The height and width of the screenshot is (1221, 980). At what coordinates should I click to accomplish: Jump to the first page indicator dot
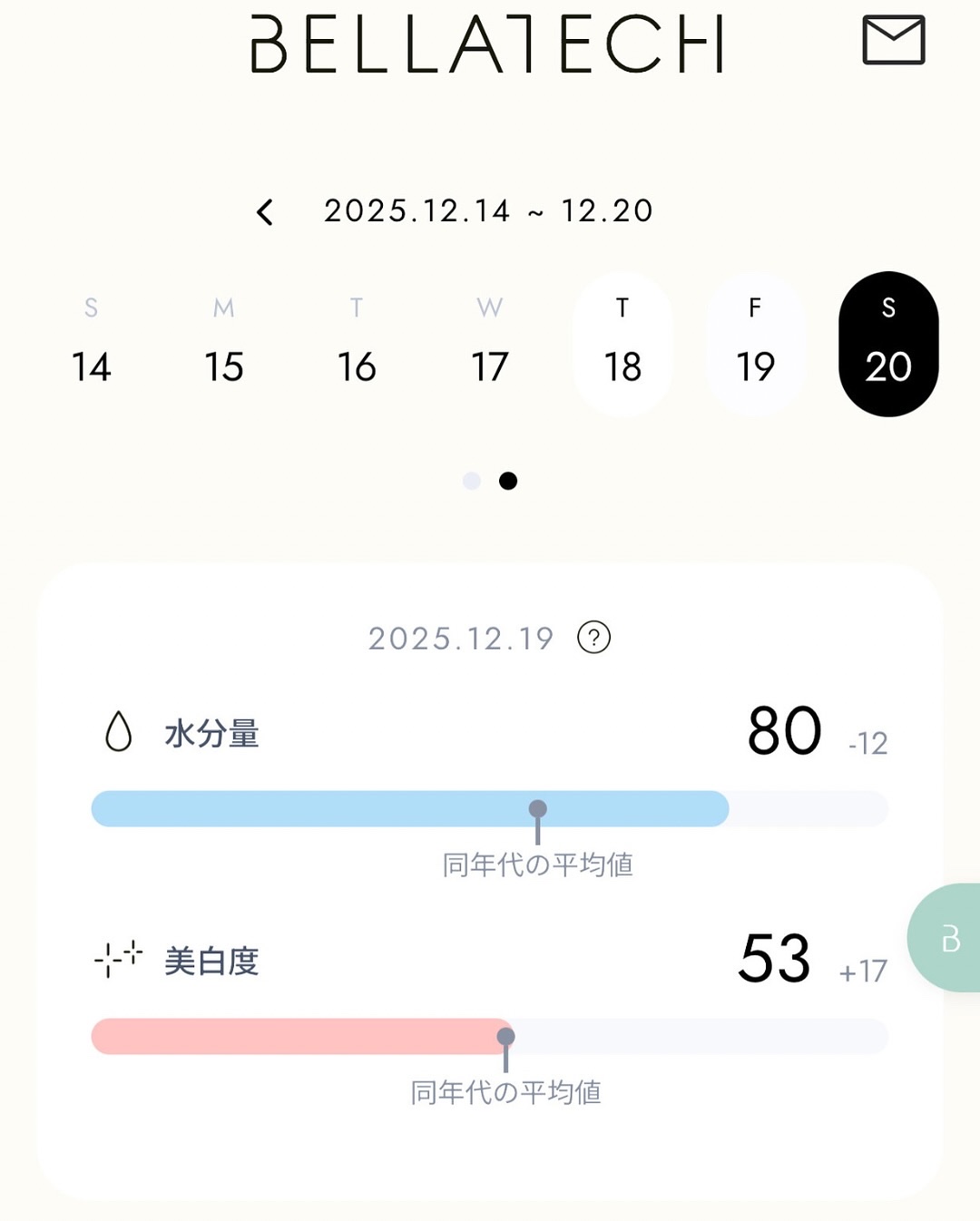(471, 481)
